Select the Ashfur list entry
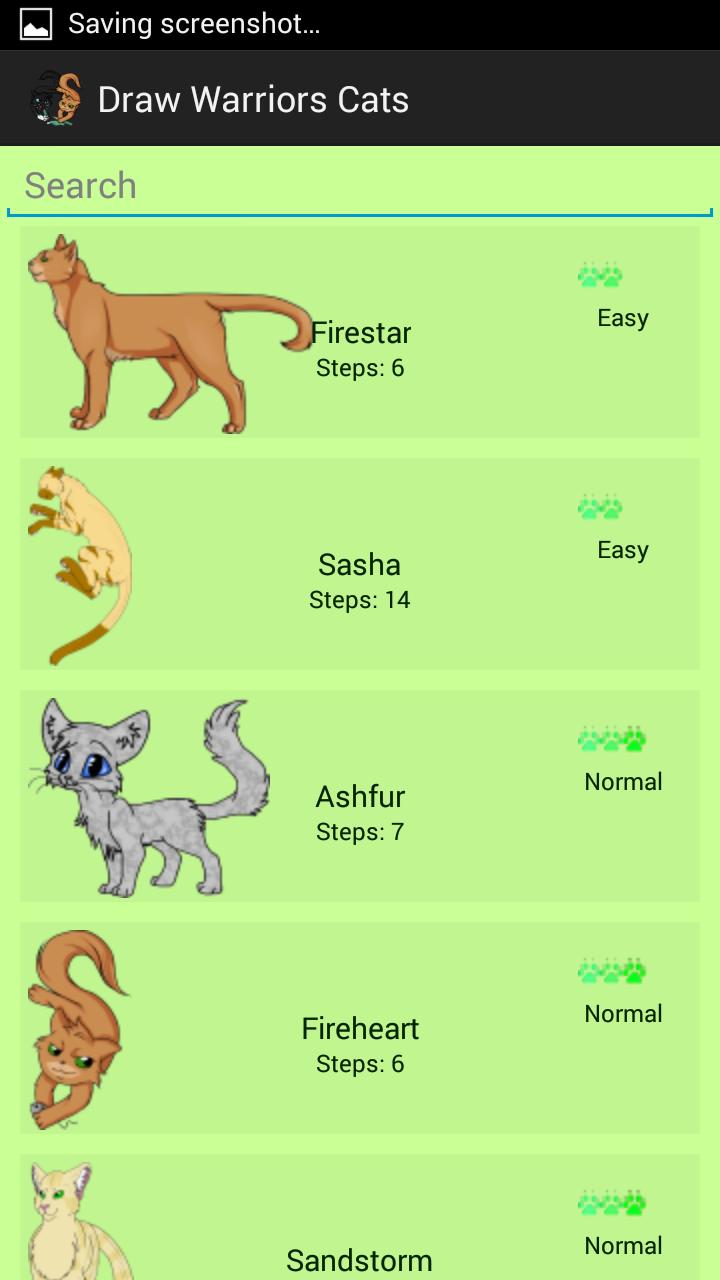This screenshot has width=720, height=1280. tap(360, 796)
